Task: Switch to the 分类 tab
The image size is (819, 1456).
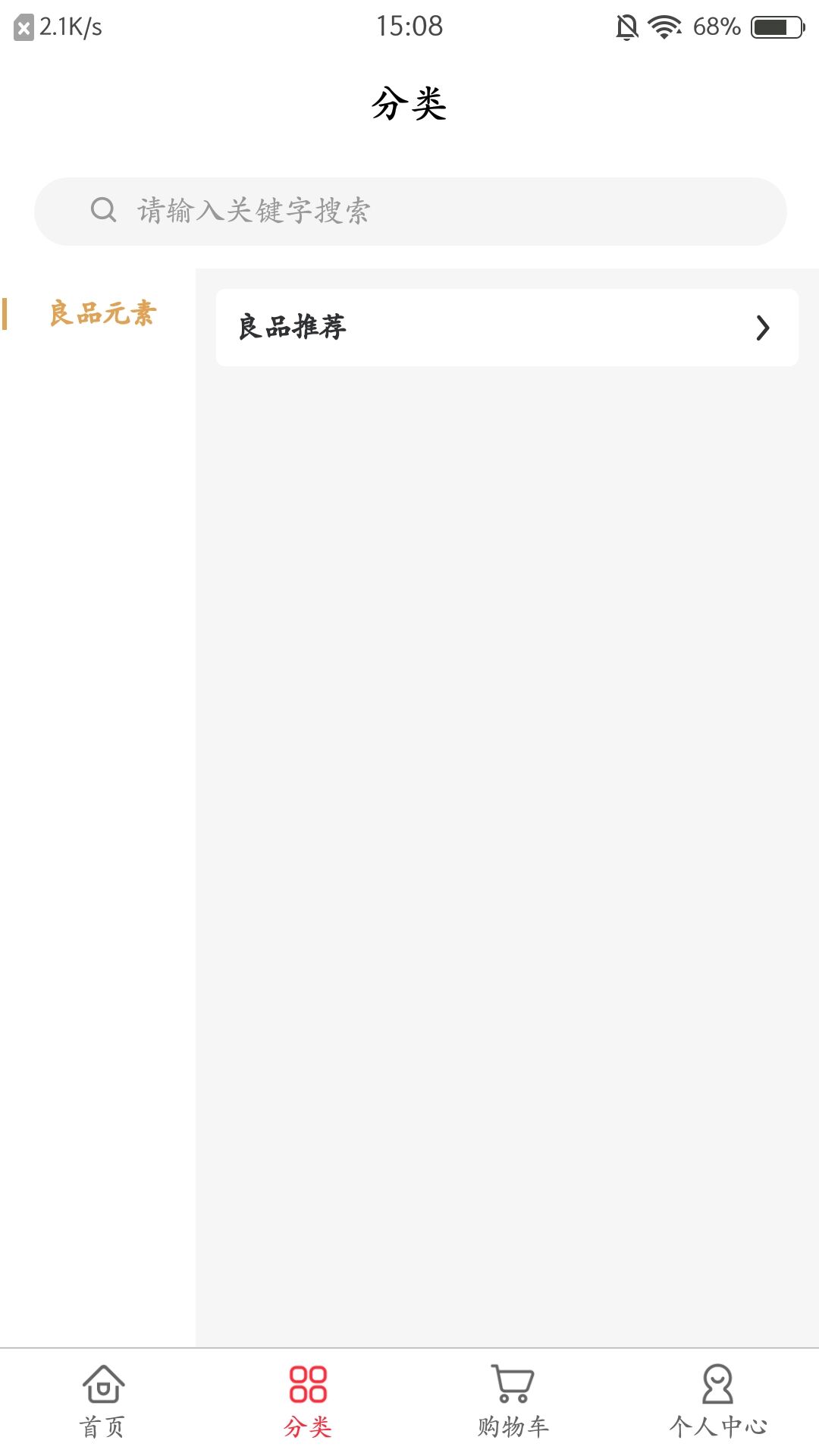Action: pos(307,1401)
